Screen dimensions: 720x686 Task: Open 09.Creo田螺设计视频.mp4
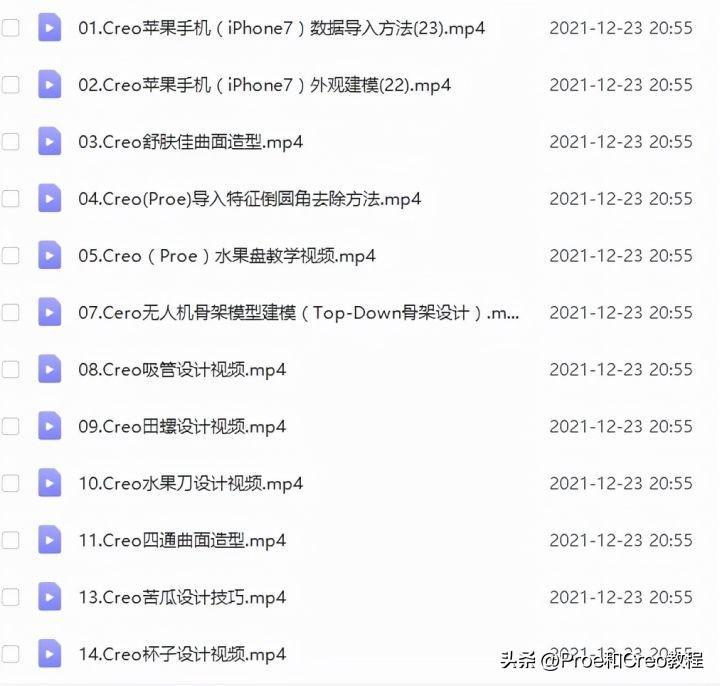pyautogui.click(x=182, y=427)
